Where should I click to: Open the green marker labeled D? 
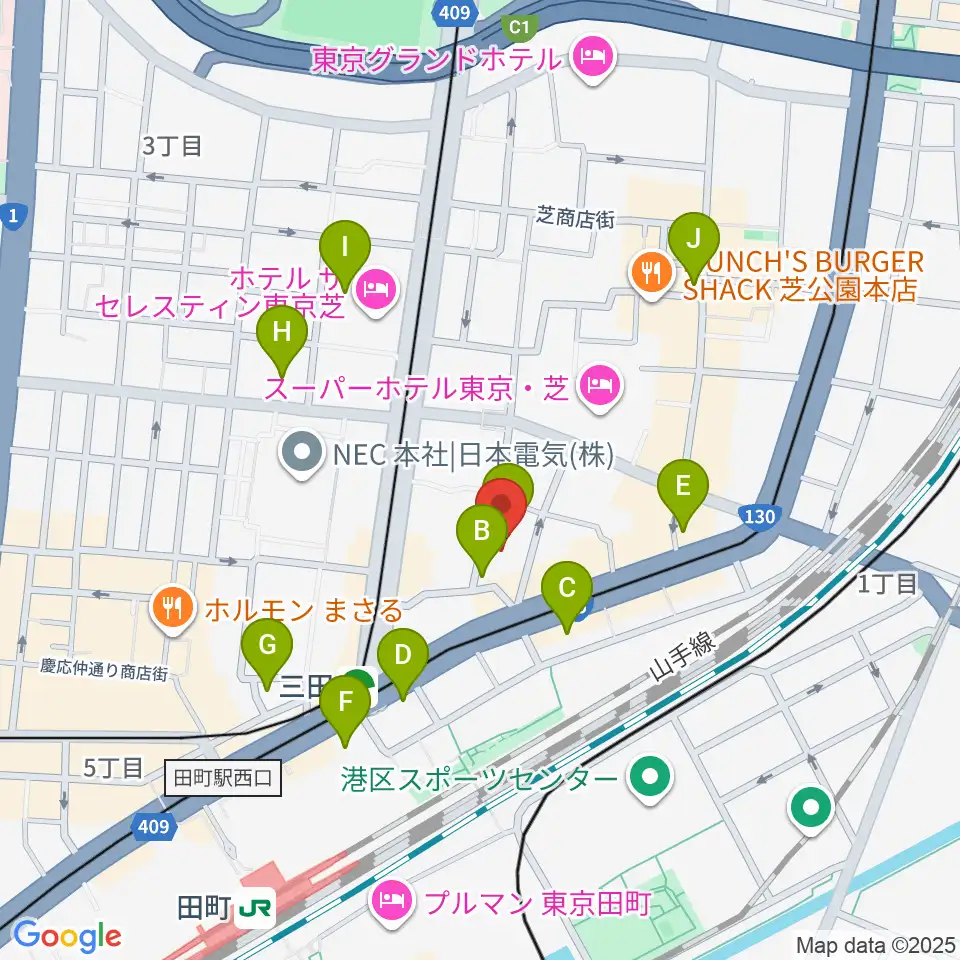403,657
